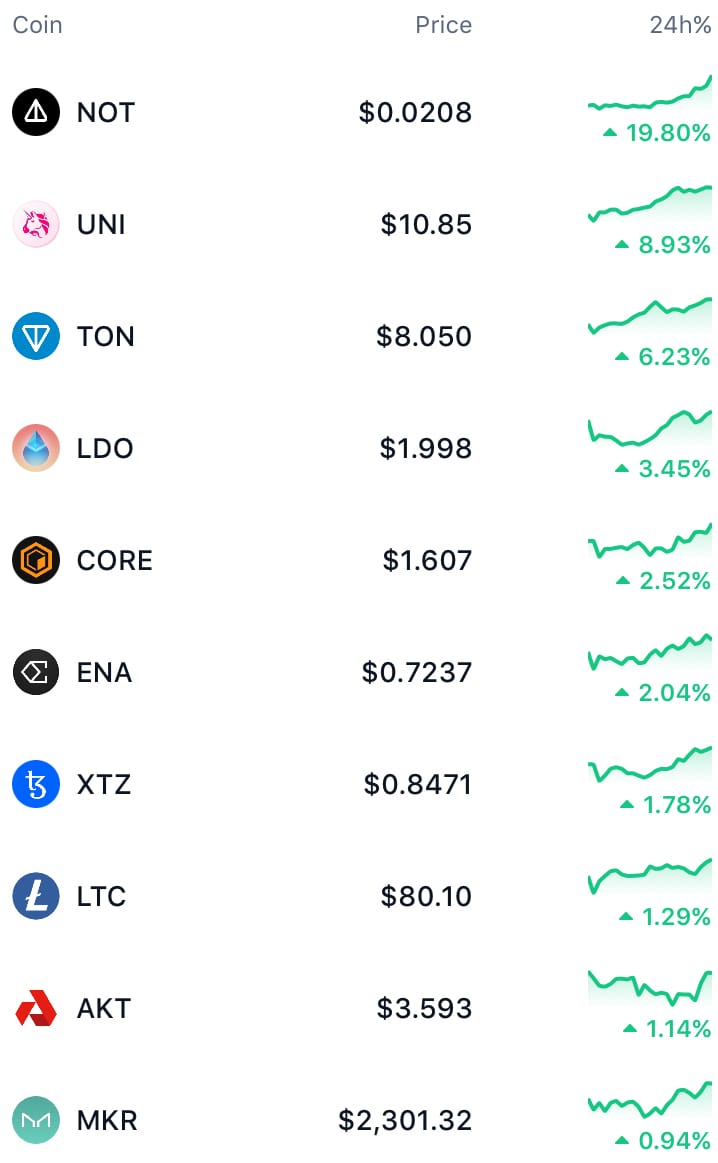
Task: Open the UNI coin details
Action: (359, 224)
